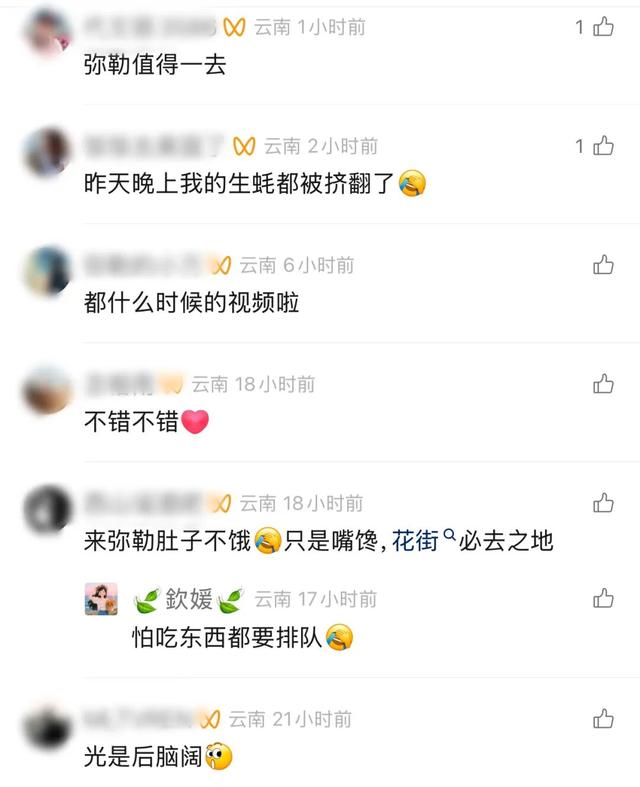Viewport: 640px width, 787px height.
Task: Like the comment "弥勒值得一去"
Action: pyautogui.click(x=603, y=27)
